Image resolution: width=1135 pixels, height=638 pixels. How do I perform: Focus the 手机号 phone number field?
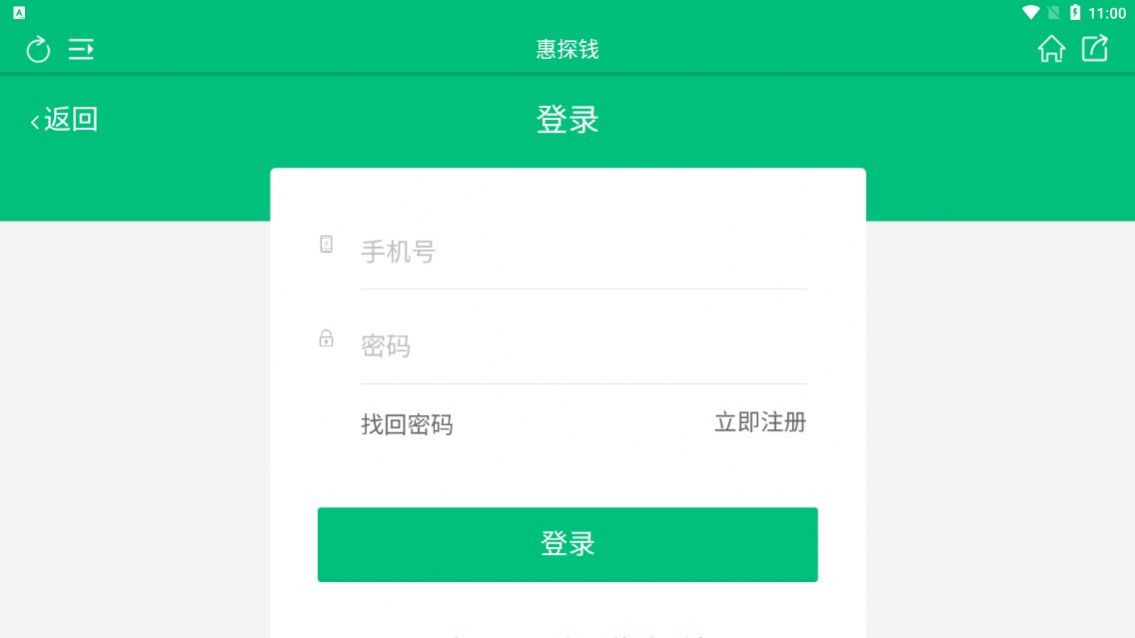click(582, 252)
